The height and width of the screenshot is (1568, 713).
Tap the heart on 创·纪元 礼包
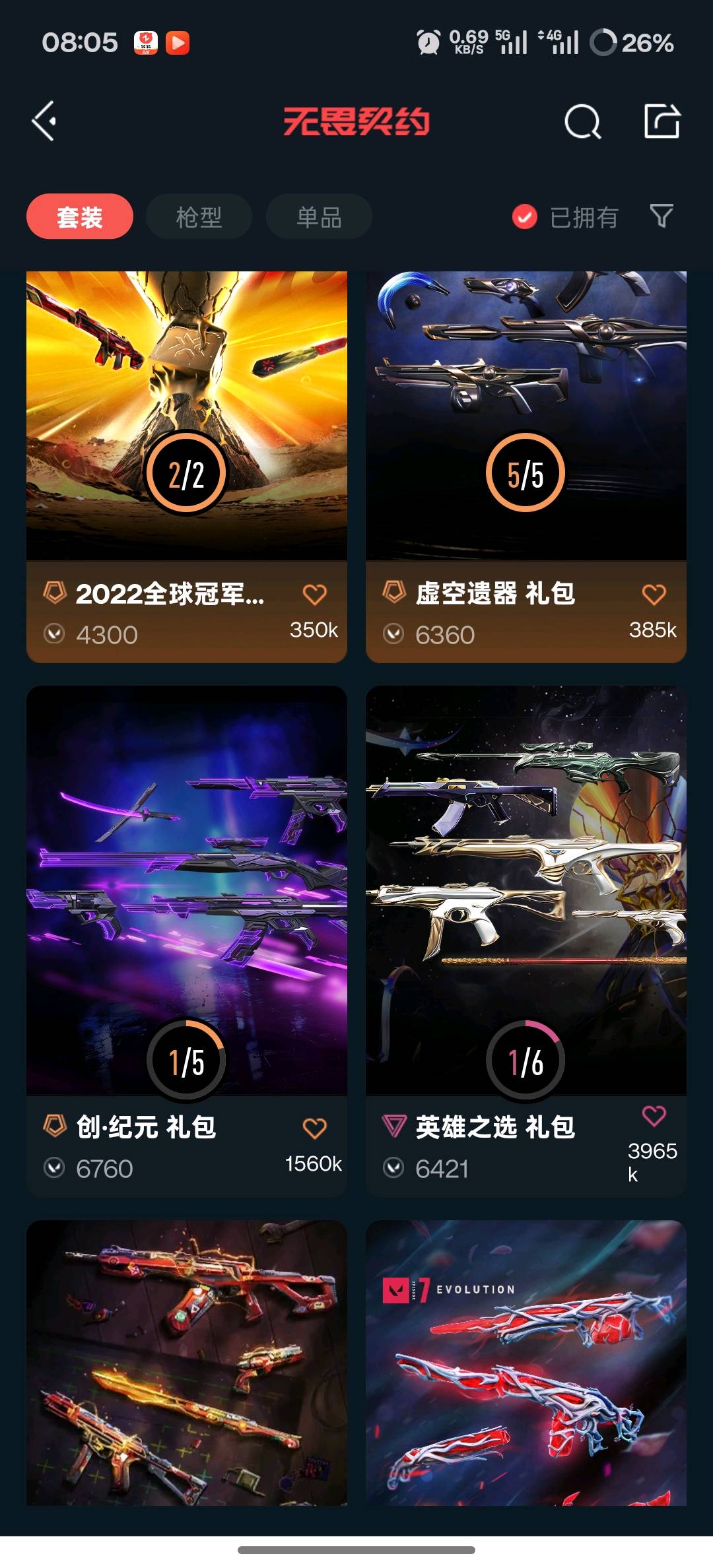tap(315, 1128)
